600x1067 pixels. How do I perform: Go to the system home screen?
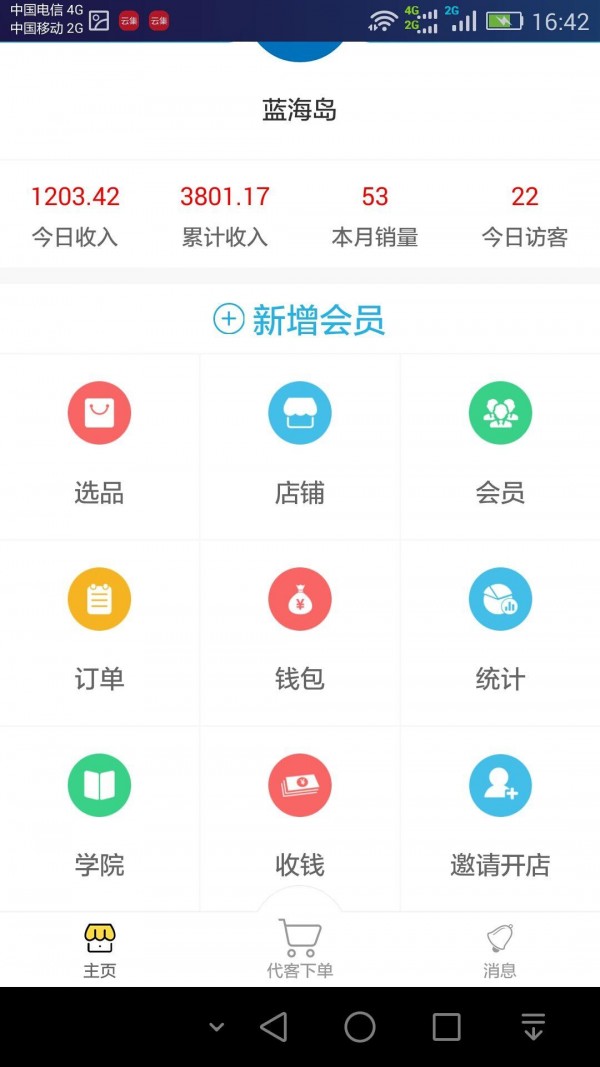pyautogui.click(x=360, y=1027)
